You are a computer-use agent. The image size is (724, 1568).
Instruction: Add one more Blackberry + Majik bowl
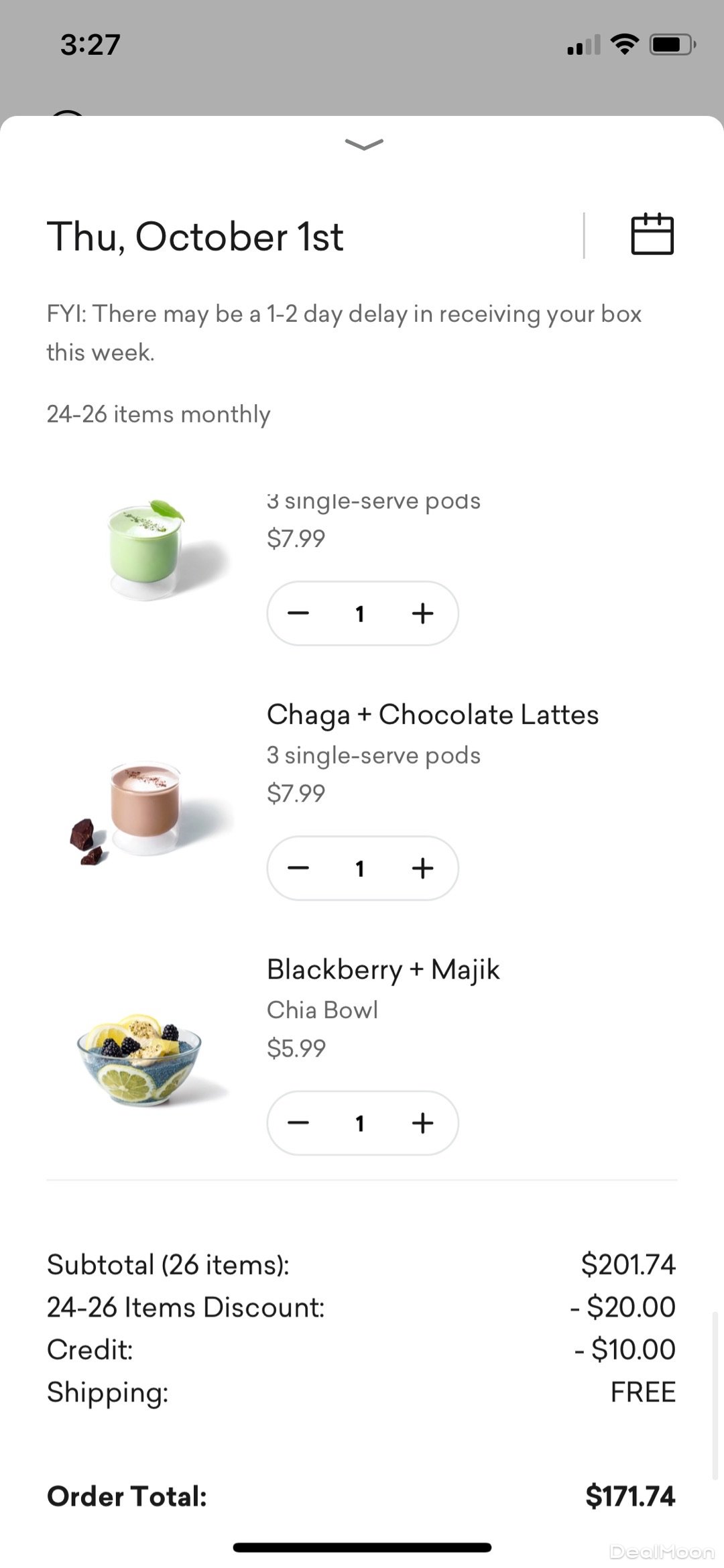coord(422,1123)
